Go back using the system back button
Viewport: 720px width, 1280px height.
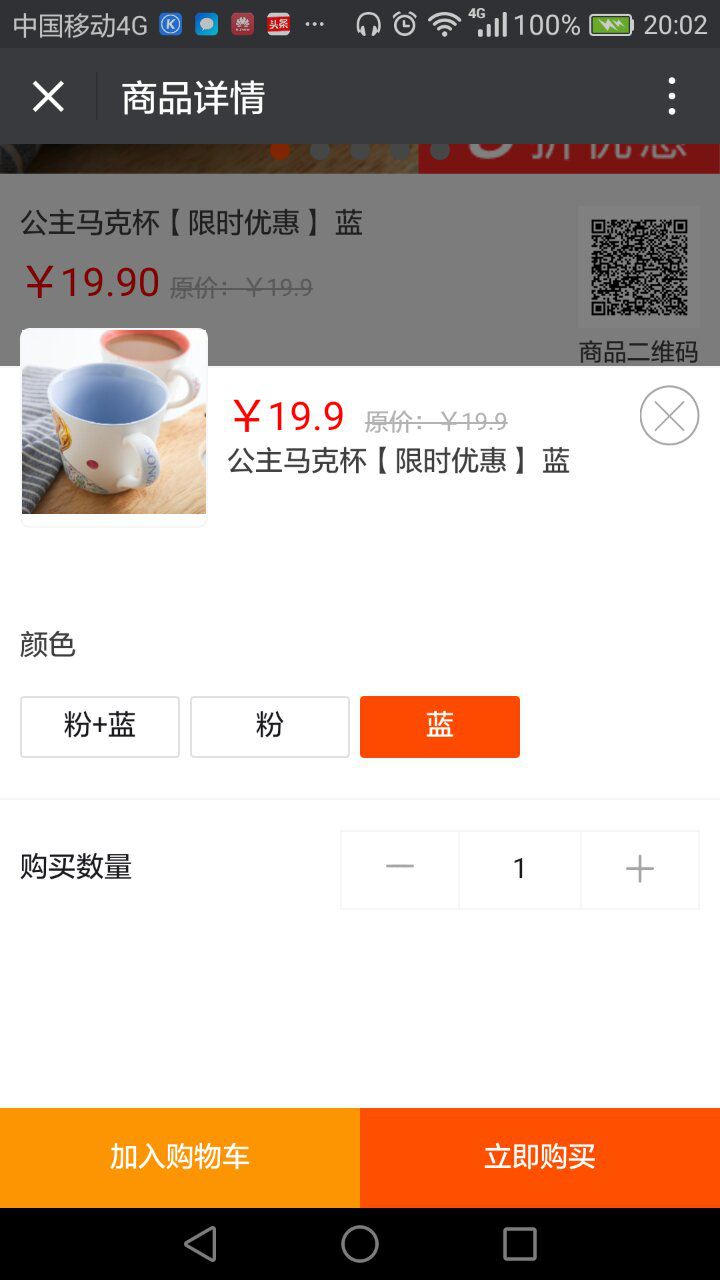click(200, 1244)
